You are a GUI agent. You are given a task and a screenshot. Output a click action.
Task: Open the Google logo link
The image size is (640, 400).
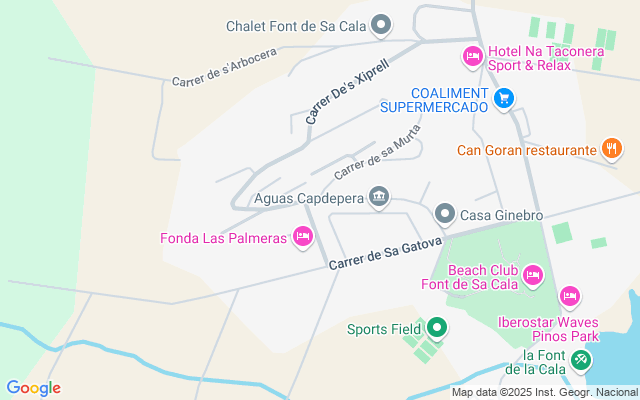click(33, 388)
